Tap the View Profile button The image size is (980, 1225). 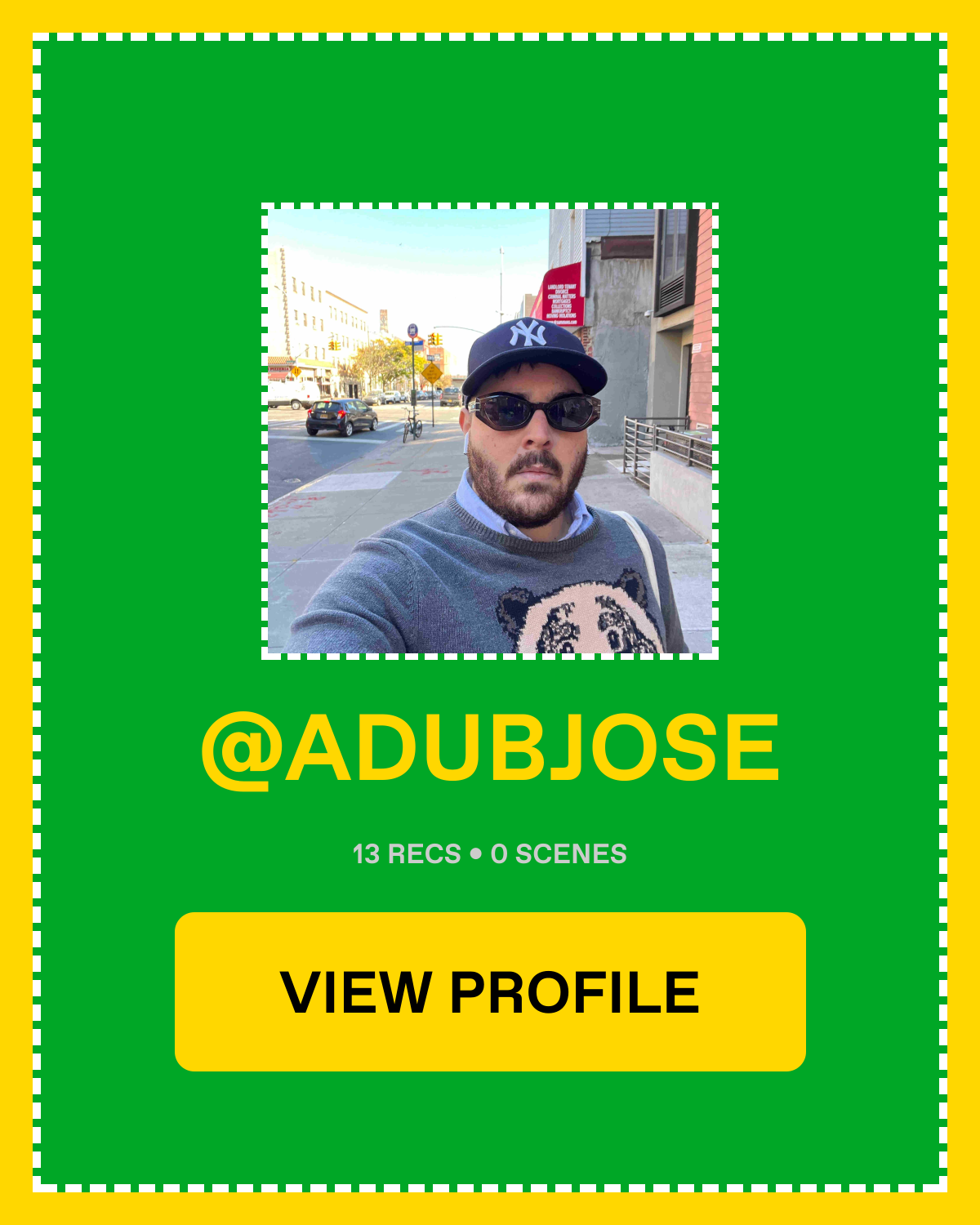click(x=490, y=991)
